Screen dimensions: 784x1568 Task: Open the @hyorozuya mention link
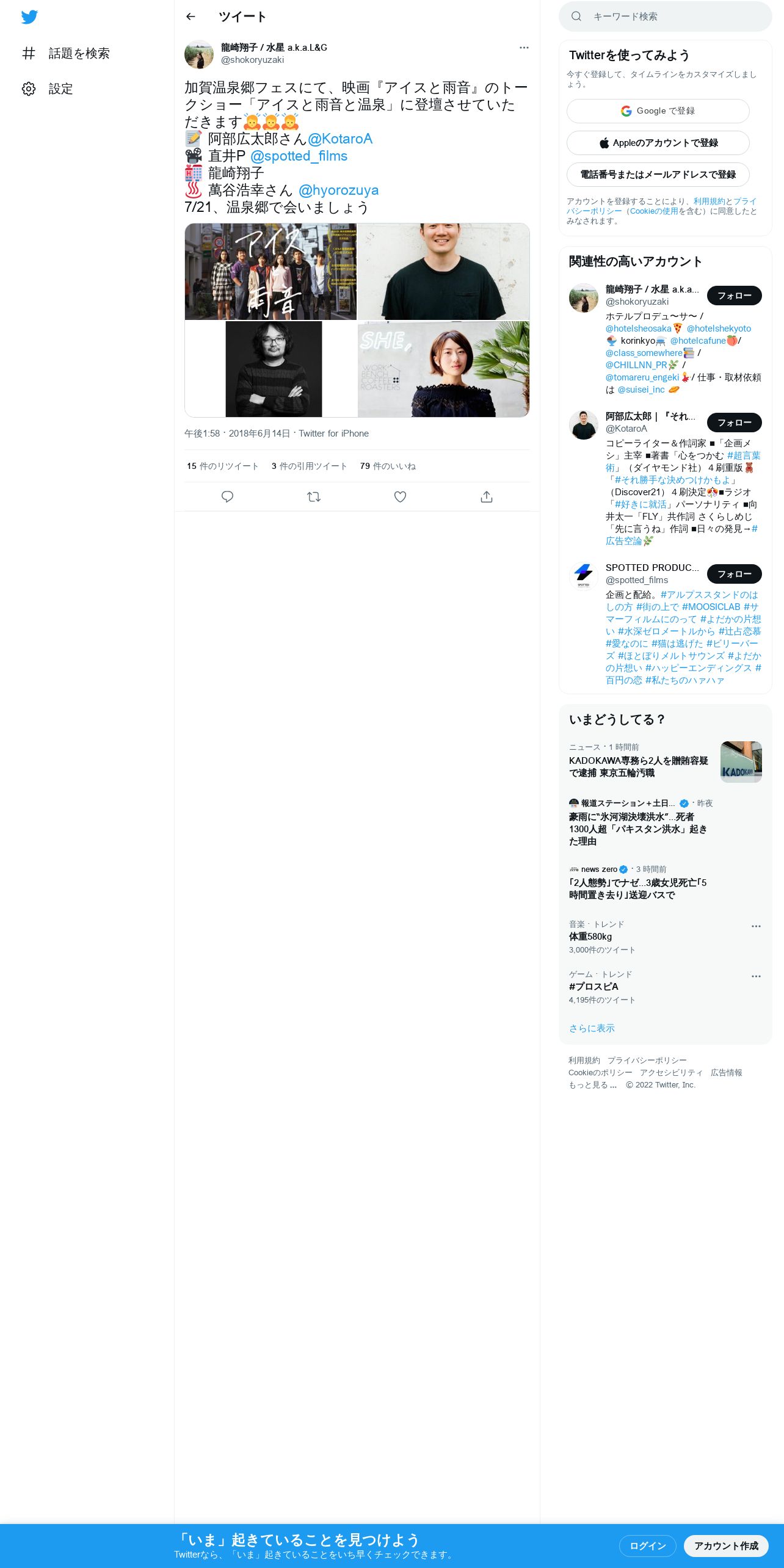coord(338,191)
